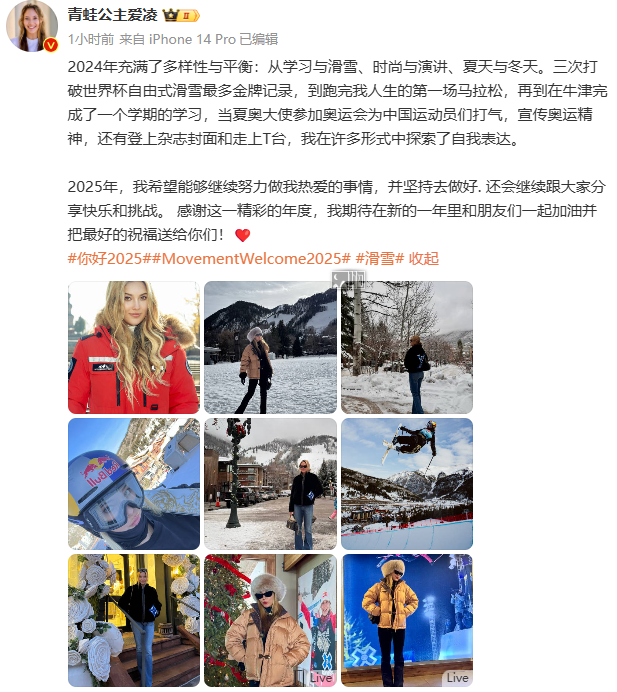Open the Red Bull helmet selfie photo
This screenshot has height=692, width=617.
coord(133,484)
